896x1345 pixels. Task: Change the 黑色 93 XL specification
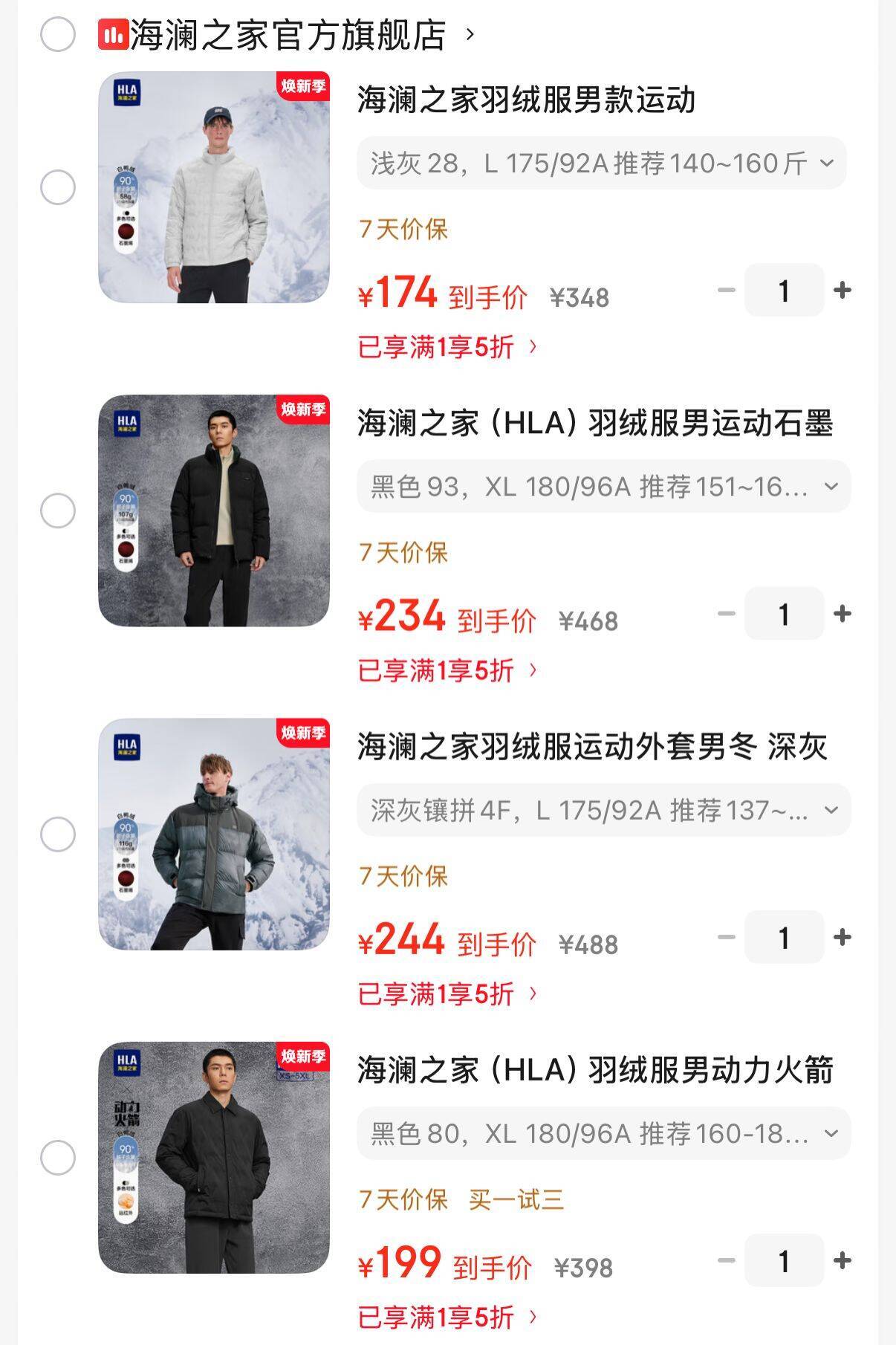(x=603, y=487)
